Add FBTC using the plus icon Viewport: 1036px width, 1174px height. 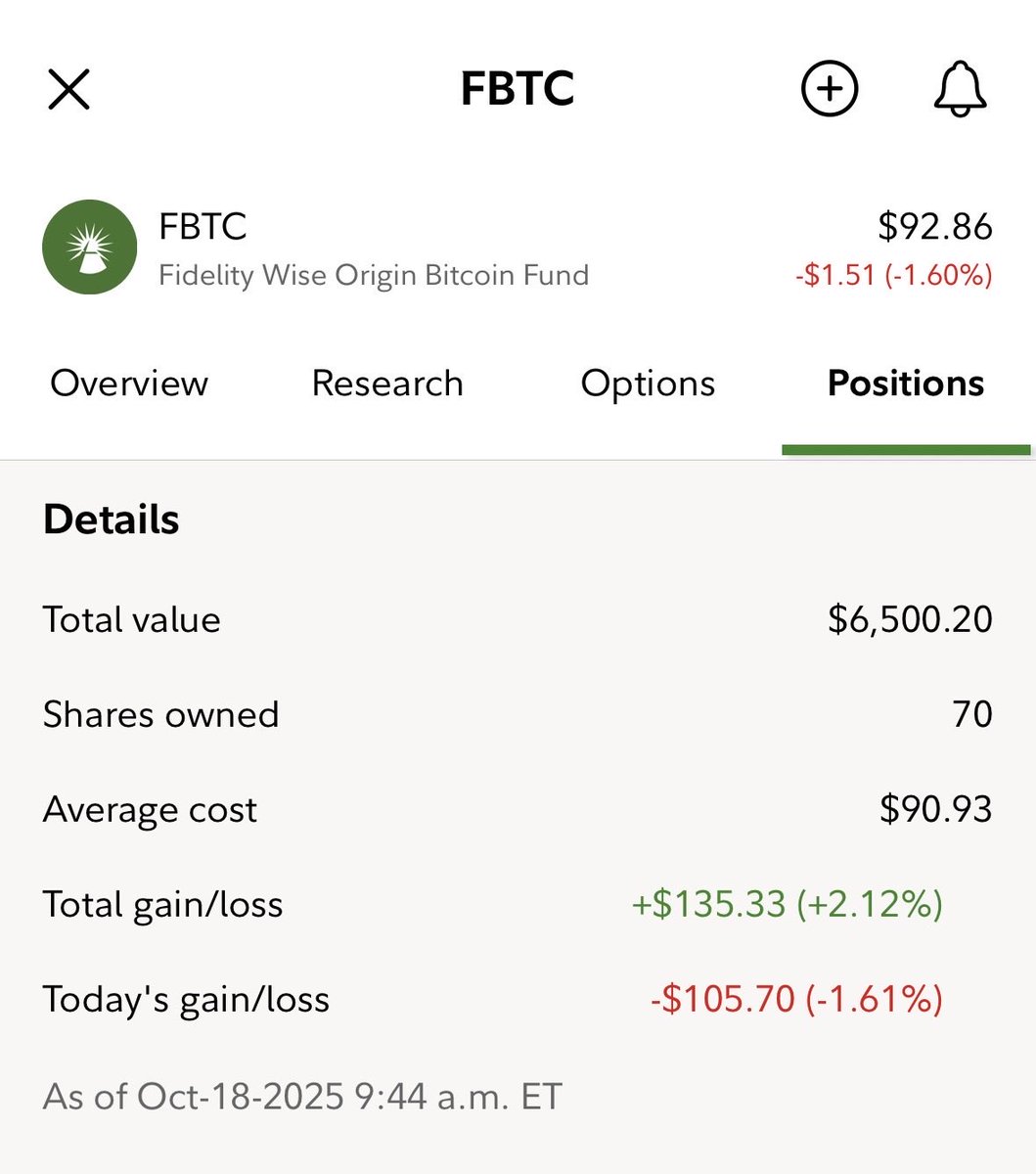(830, 89)
